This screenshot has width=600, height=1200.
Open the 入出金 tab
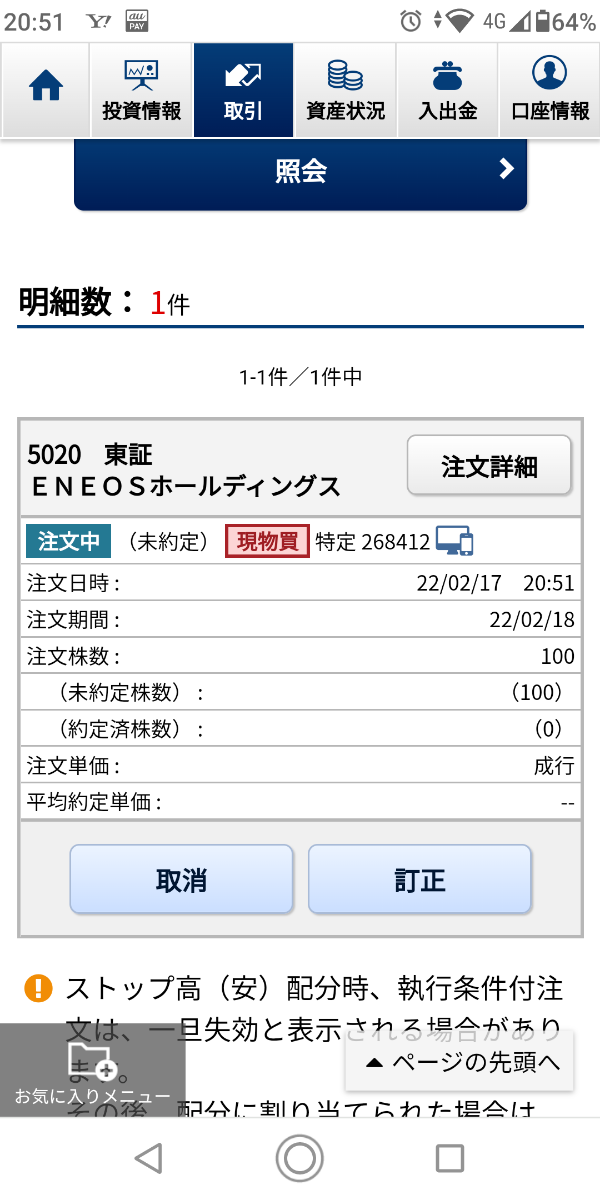[x=447, y=90]
